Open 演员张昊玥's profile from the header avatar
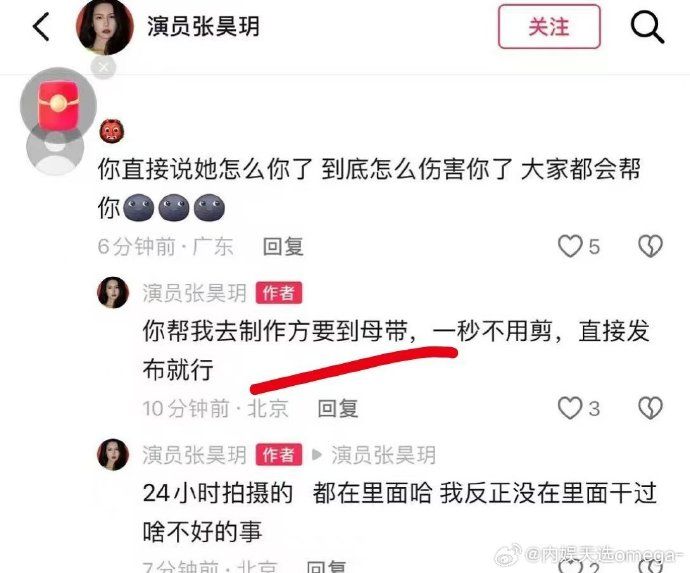The image size is (690, 573). point(104,27)
